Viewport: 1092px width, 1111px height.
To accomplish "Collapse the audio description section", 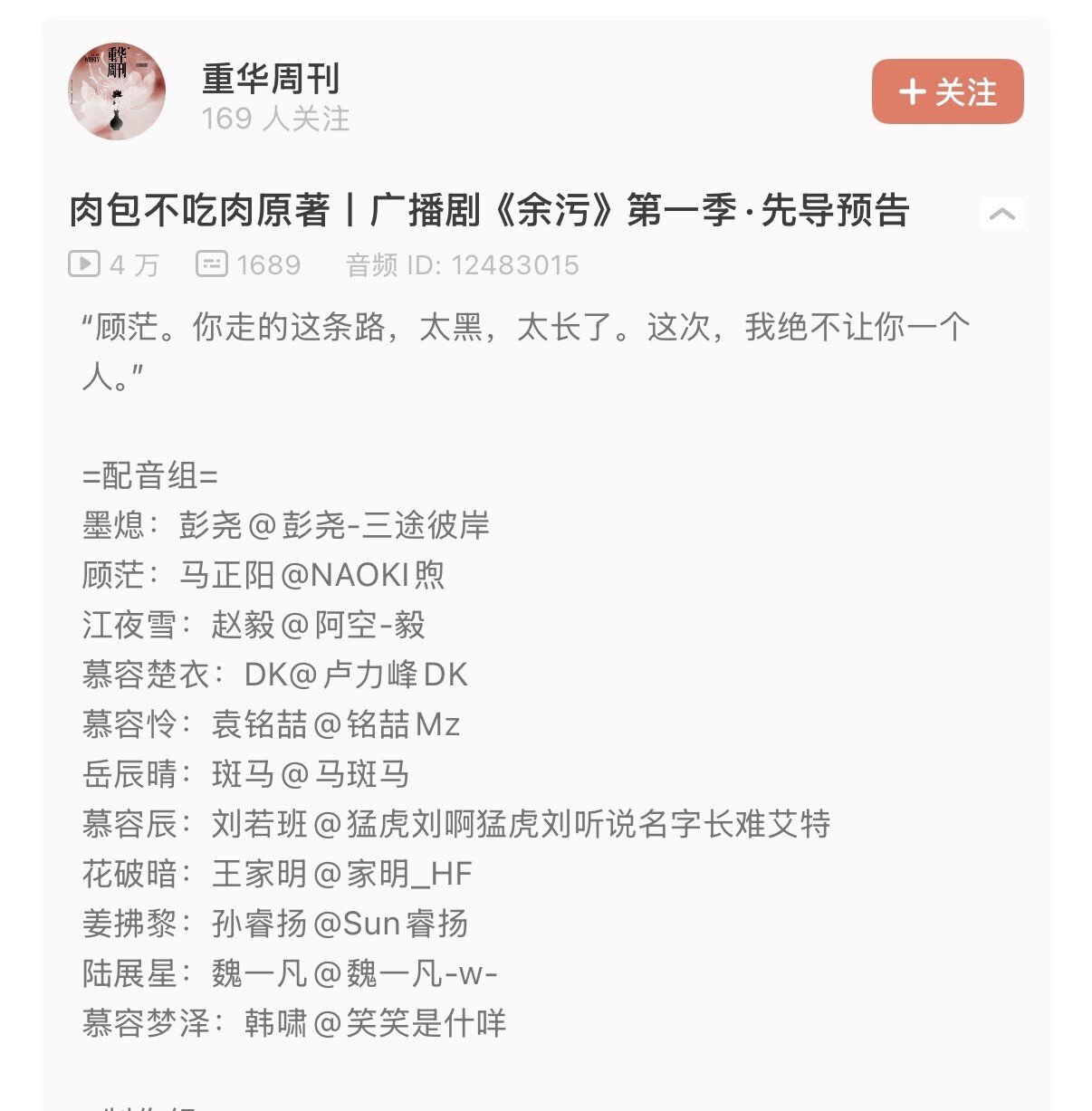I will (1001, 214).
